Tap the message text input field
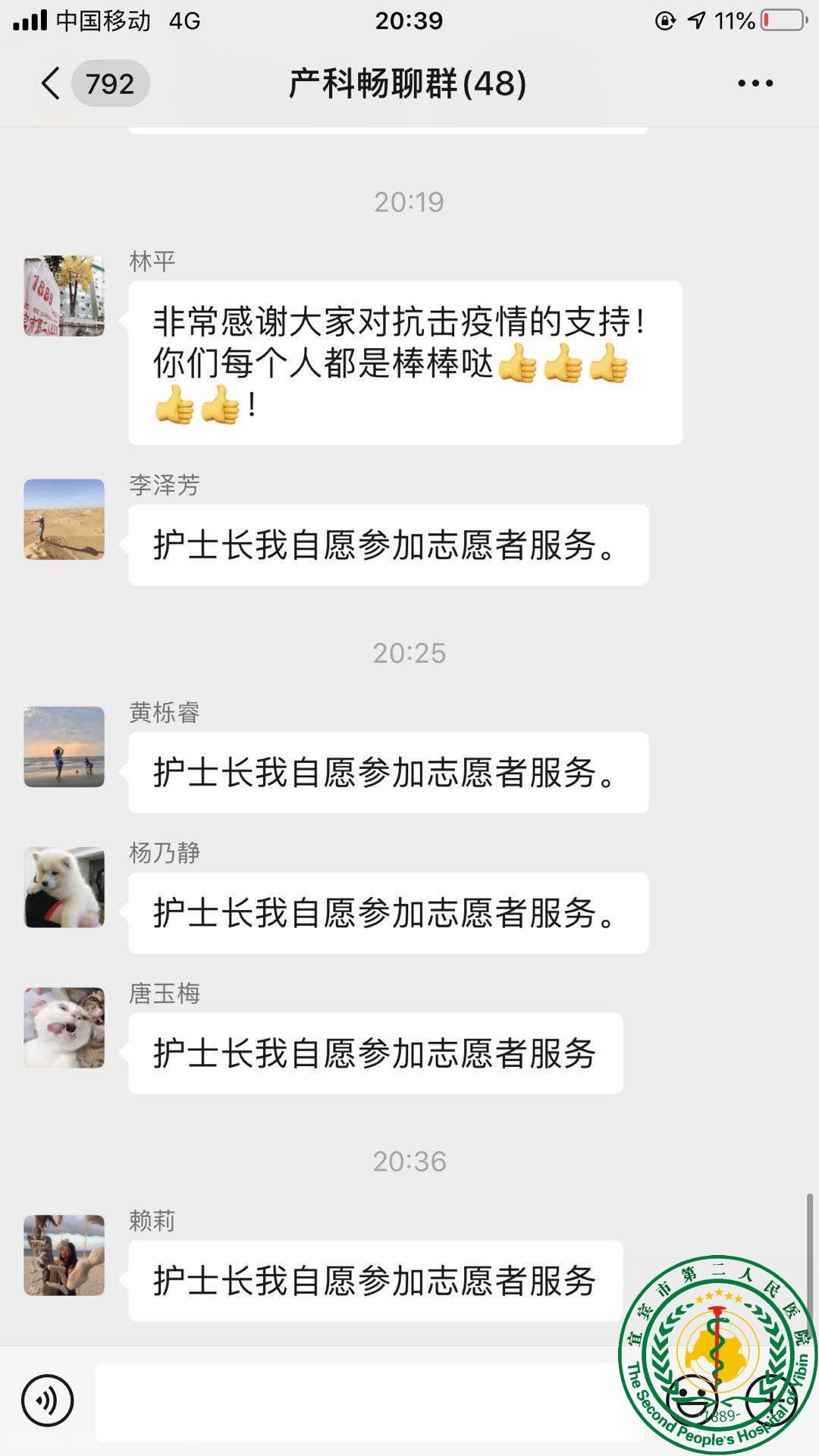Image resolution: width=819 pixels, height=1456 pixels. [364, 1401]
